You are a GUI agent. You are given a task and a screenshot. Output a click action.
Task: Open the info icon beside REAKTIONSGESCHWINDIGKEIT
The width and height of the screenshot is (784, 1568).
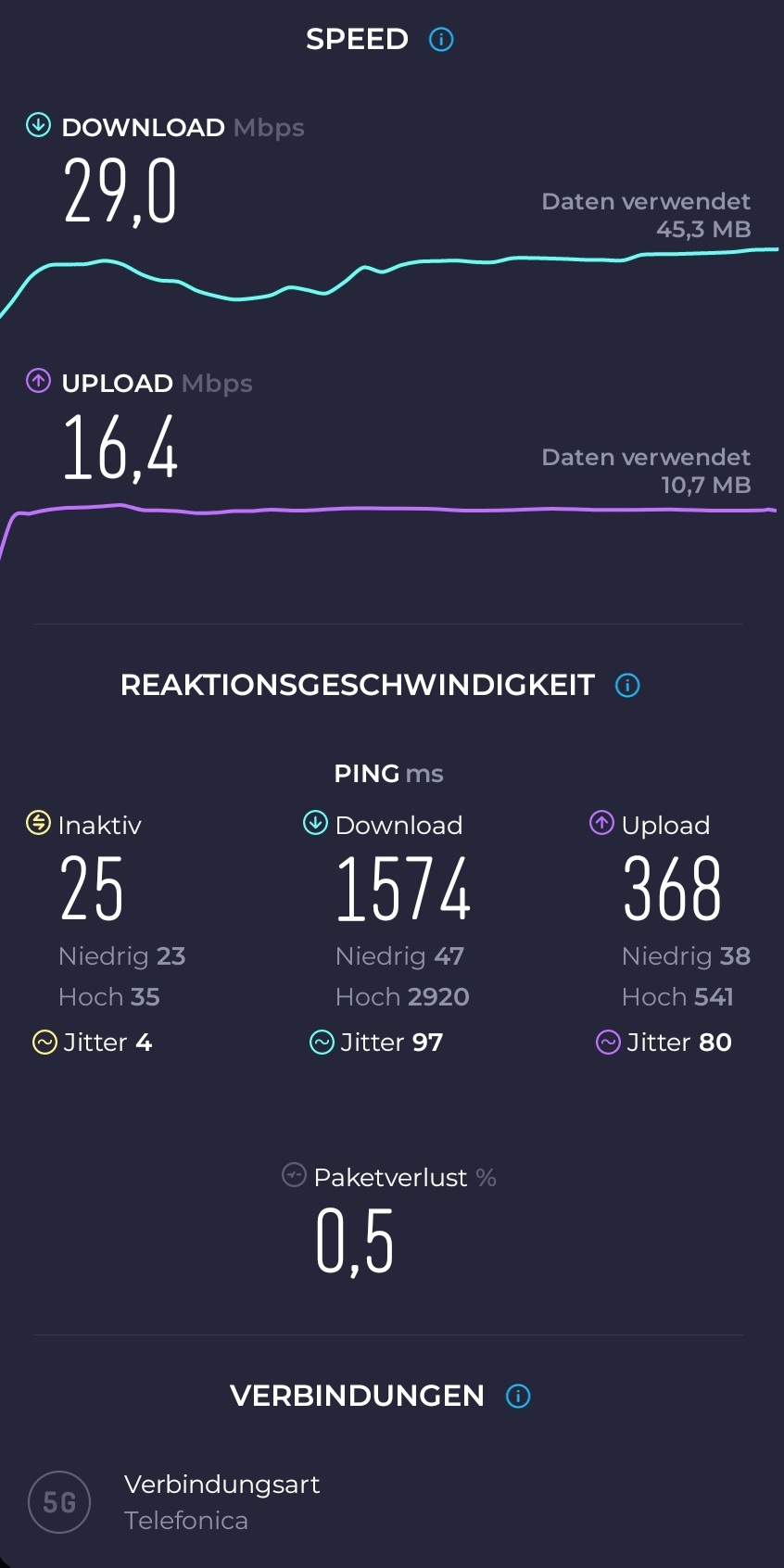click(x=626, y=686)
